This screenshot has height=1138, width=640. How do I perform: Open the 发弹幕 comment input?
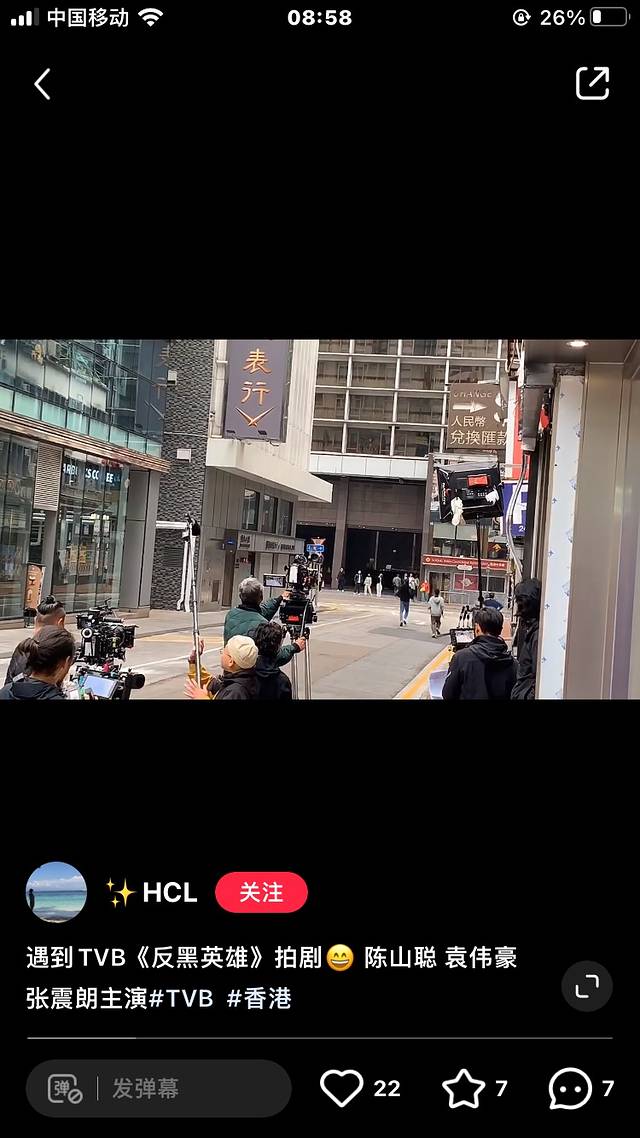coord(190,1088)
